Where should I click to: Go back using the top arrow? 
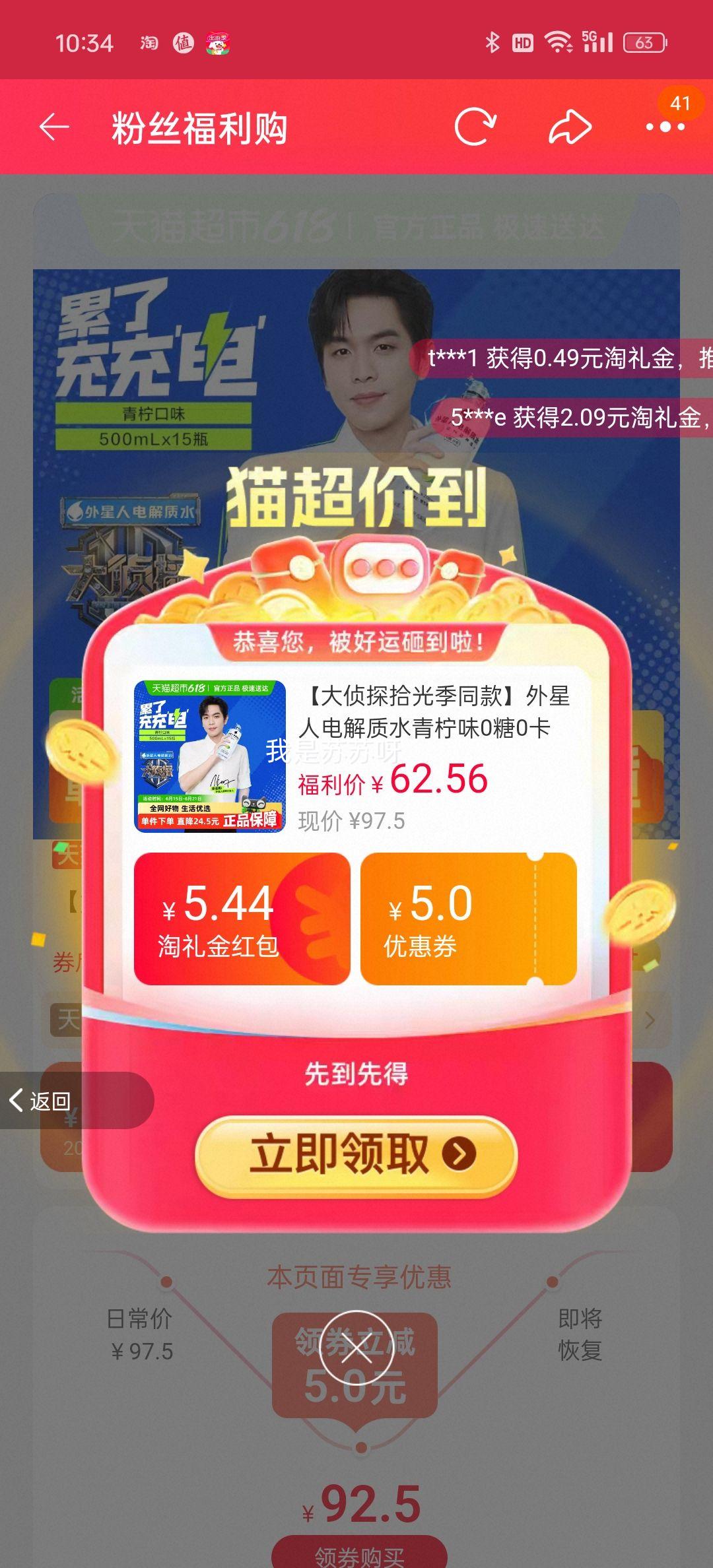54,127
